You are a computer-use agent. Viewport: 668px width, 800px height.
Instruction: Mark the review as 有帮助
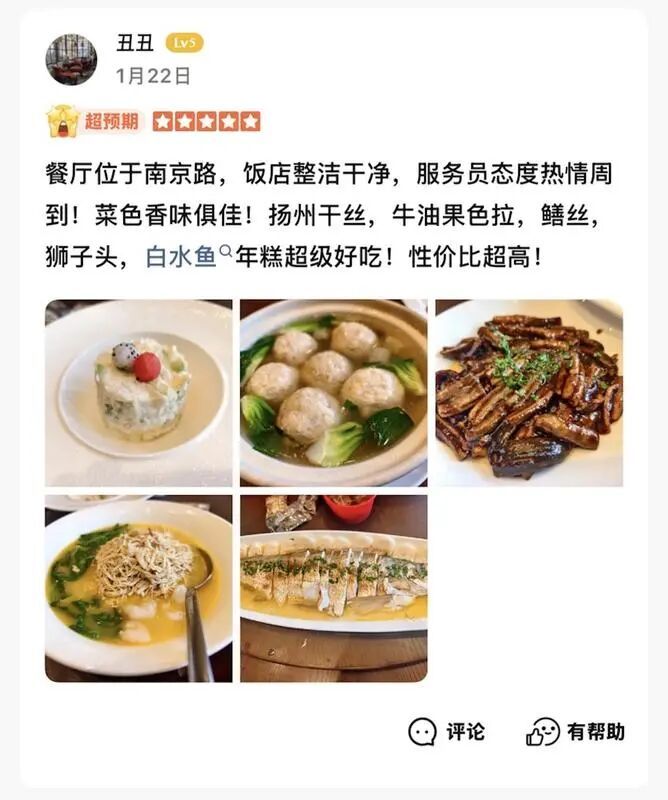pos(575,732)
